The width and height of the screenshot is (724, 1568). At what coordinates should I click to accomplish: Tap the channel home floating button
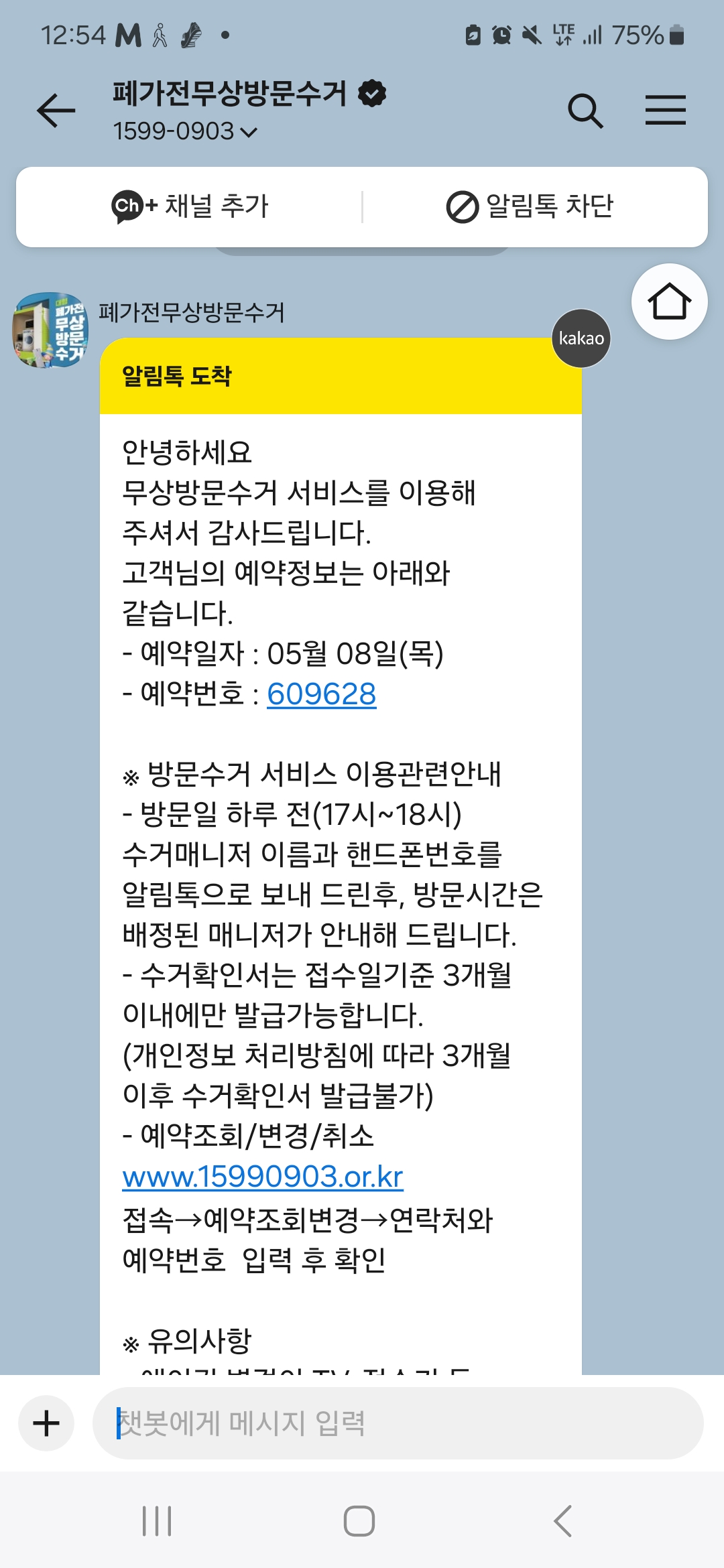click(669, 302)
